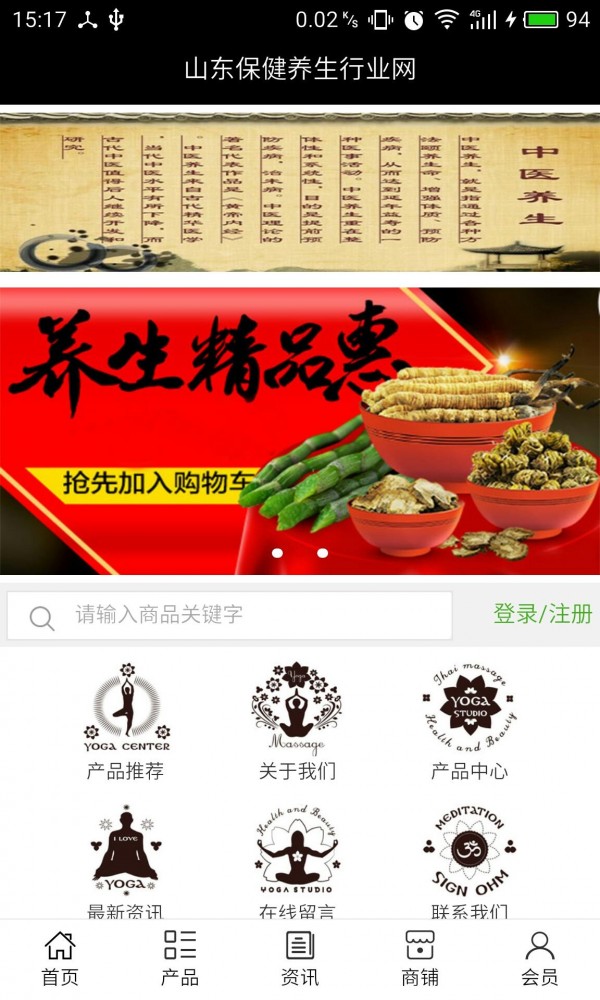The width and height of the screenshot is (600, 1000).
Task: Open 产品中心 product center
Action: point(469,720)
